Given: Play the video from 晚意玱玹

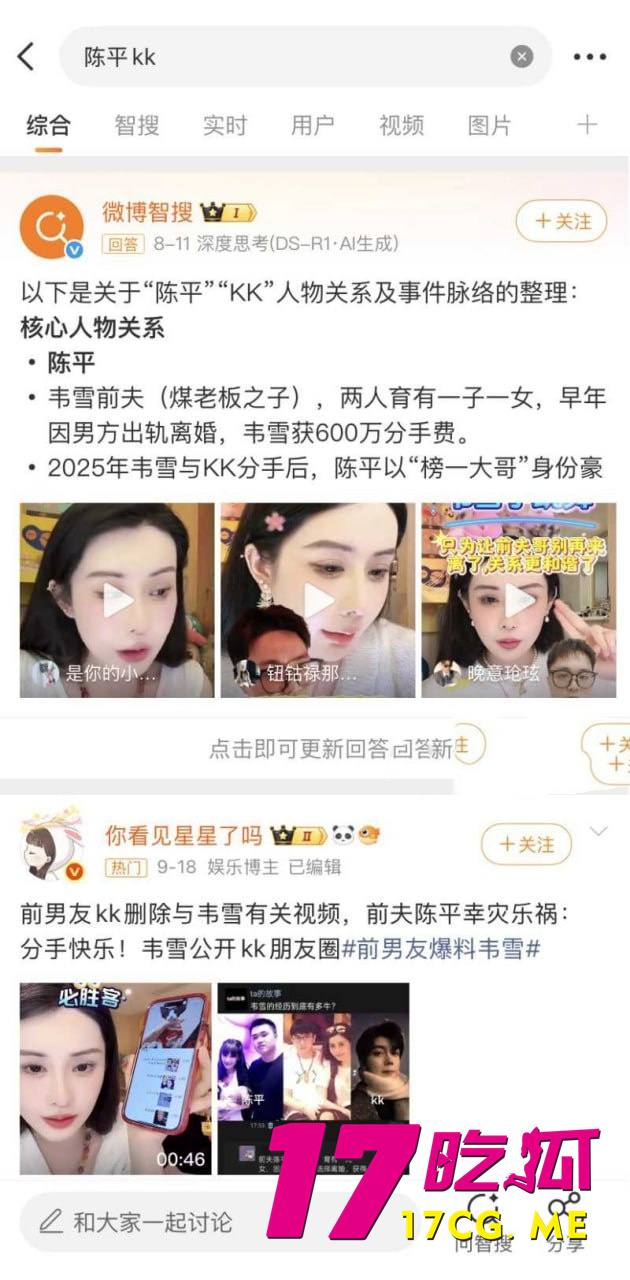Looking at the screenshot, I should click(518, 600).
